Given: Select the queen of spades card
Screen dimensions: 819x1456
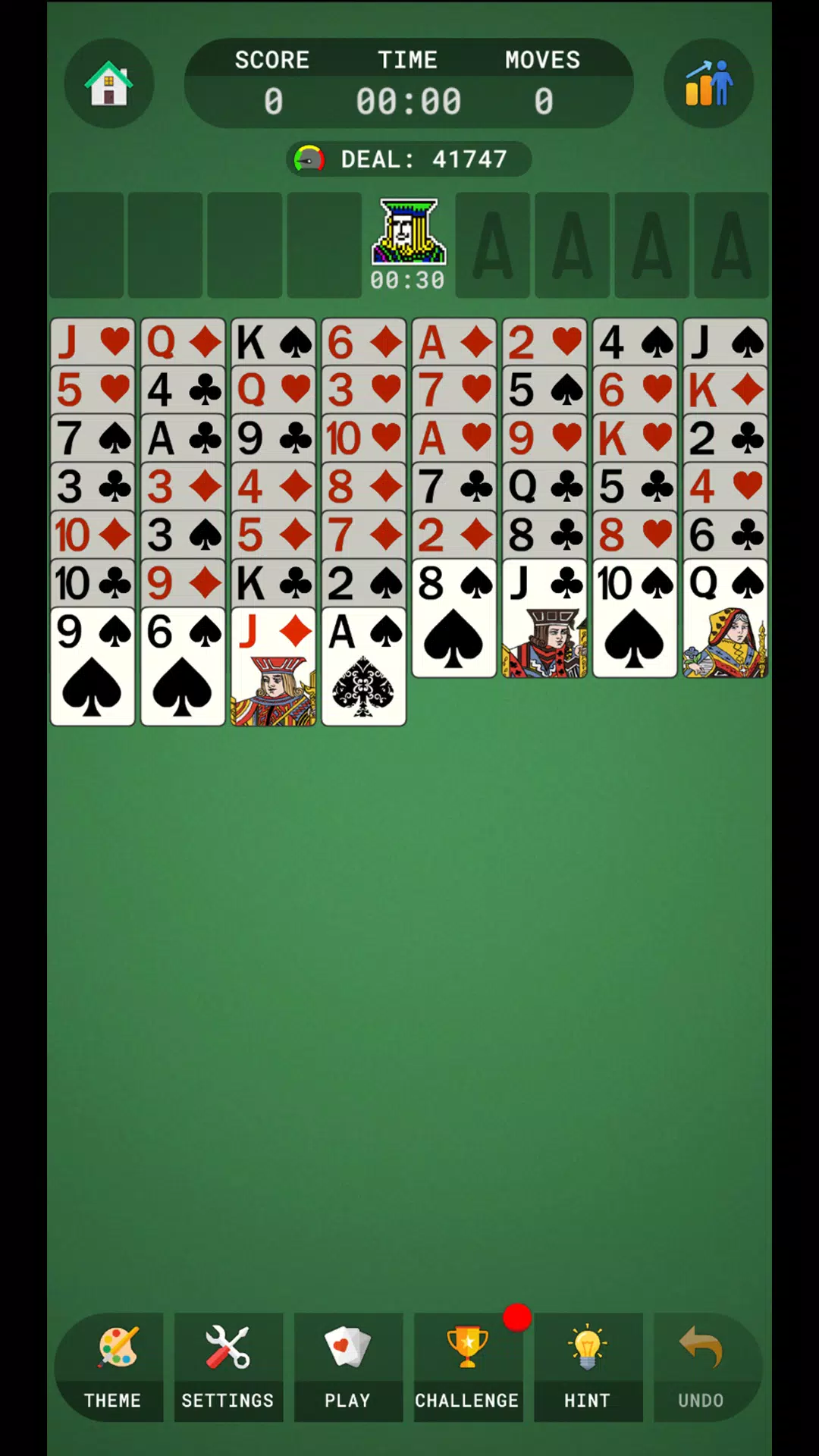Looking at the screenshot, I should (725, 618).
